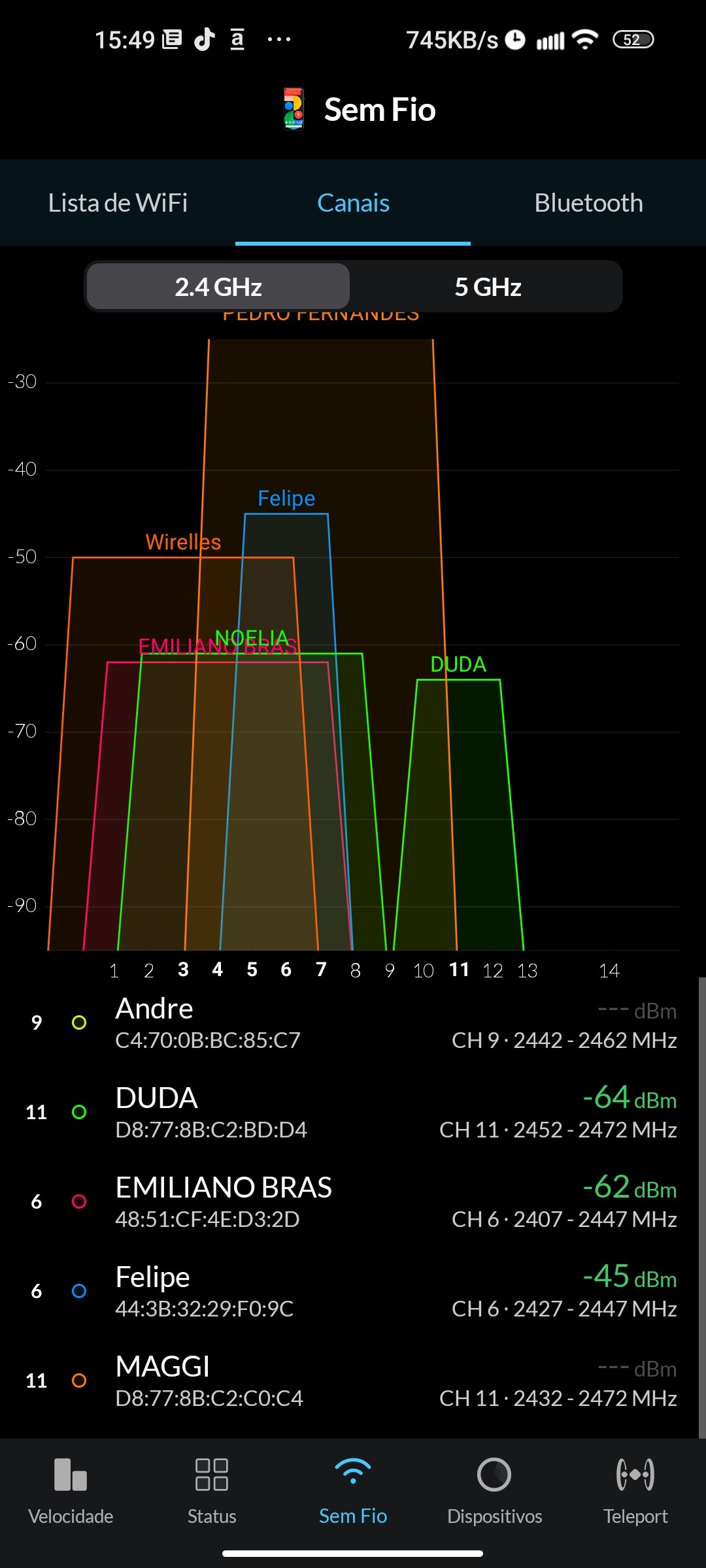Switch to the 5 GHz band

[488, 287]
